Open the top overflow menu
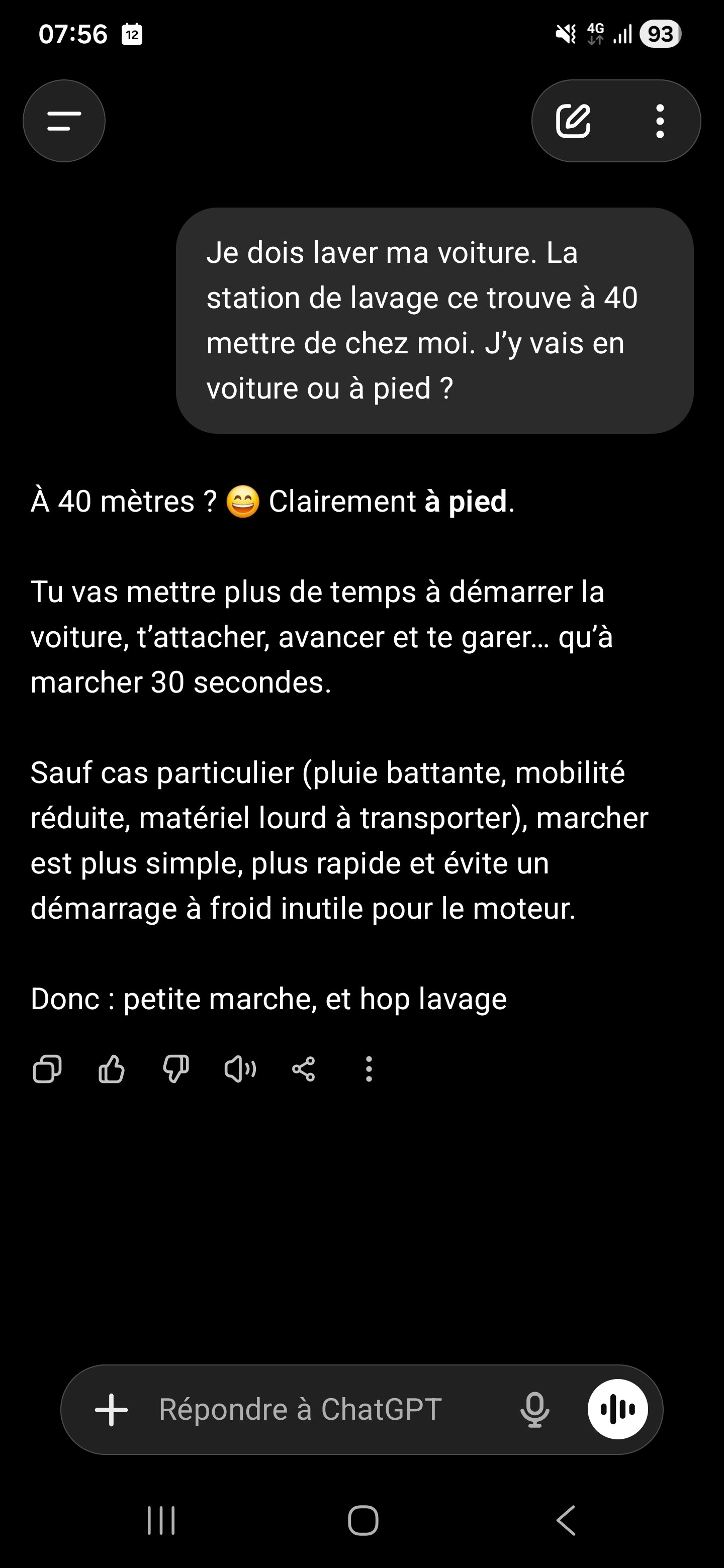The width and height of the screenshot is (724, 1568). (x=660, y=121)
